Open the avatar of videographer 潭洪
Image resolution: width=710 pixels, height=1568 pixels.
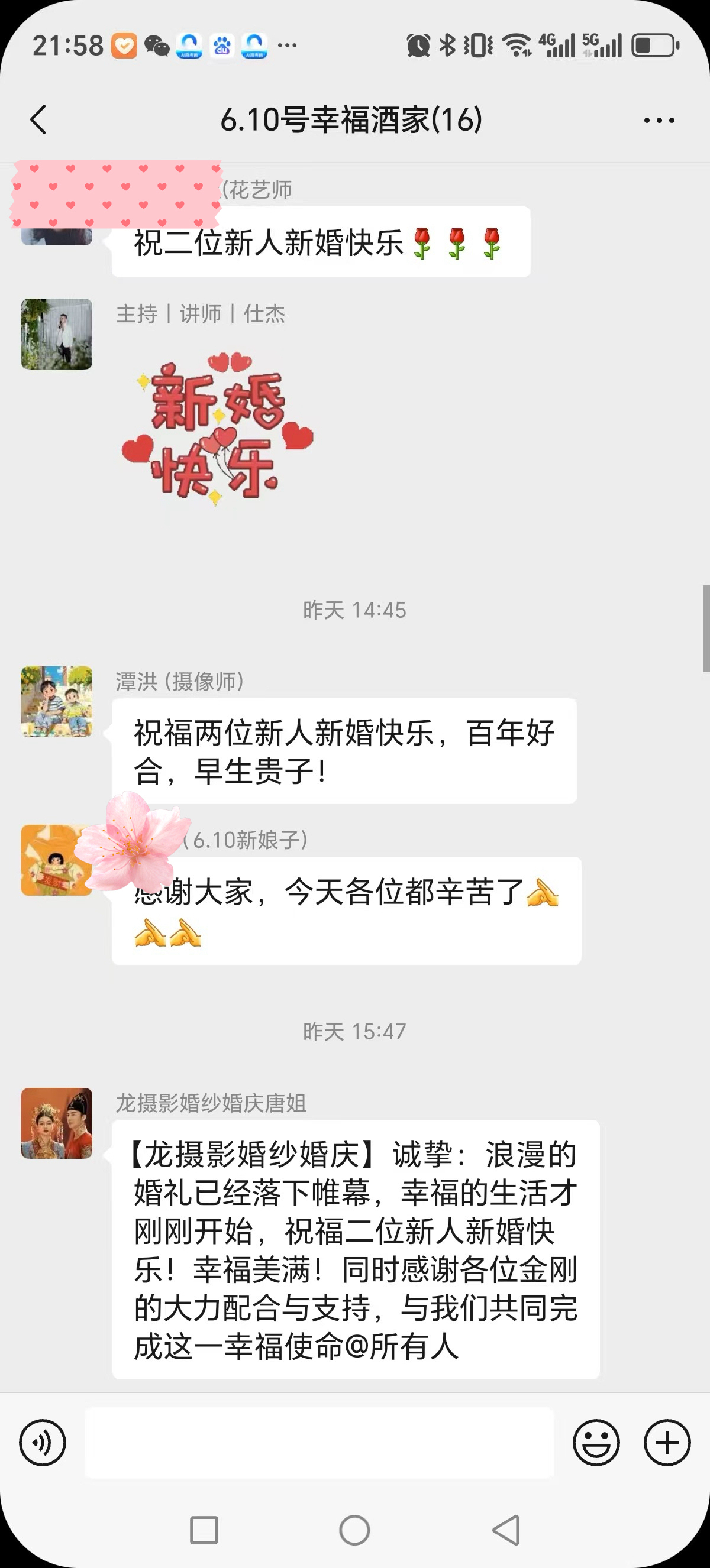[57, 701]
